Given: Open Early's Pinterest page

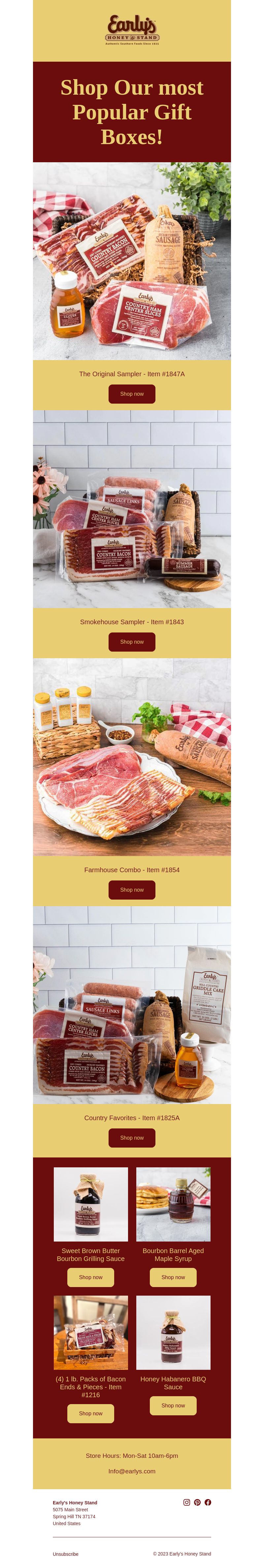Looking at the screenshot, I should point(197,1502).
